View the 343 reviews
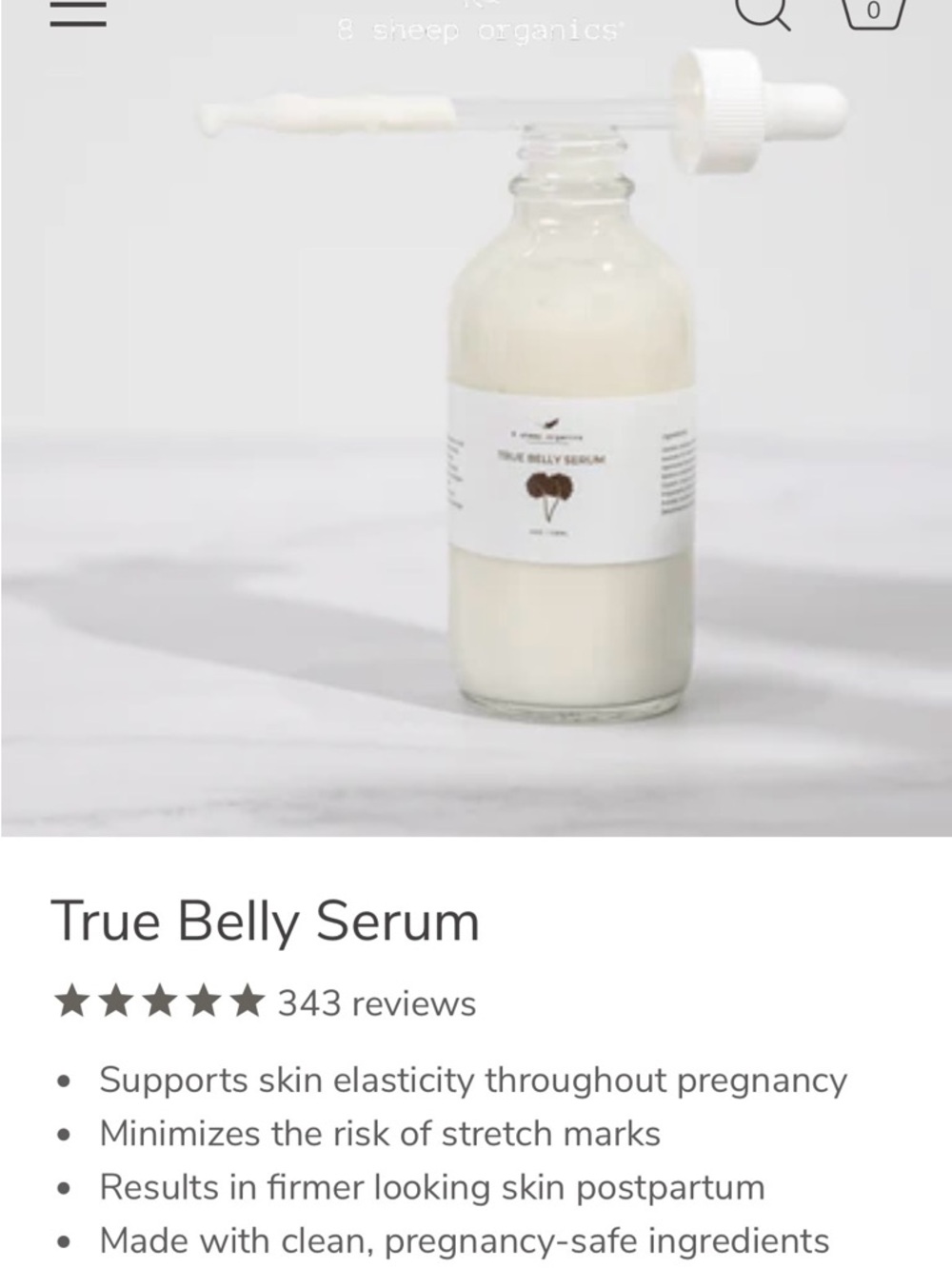 (376, 1002)
